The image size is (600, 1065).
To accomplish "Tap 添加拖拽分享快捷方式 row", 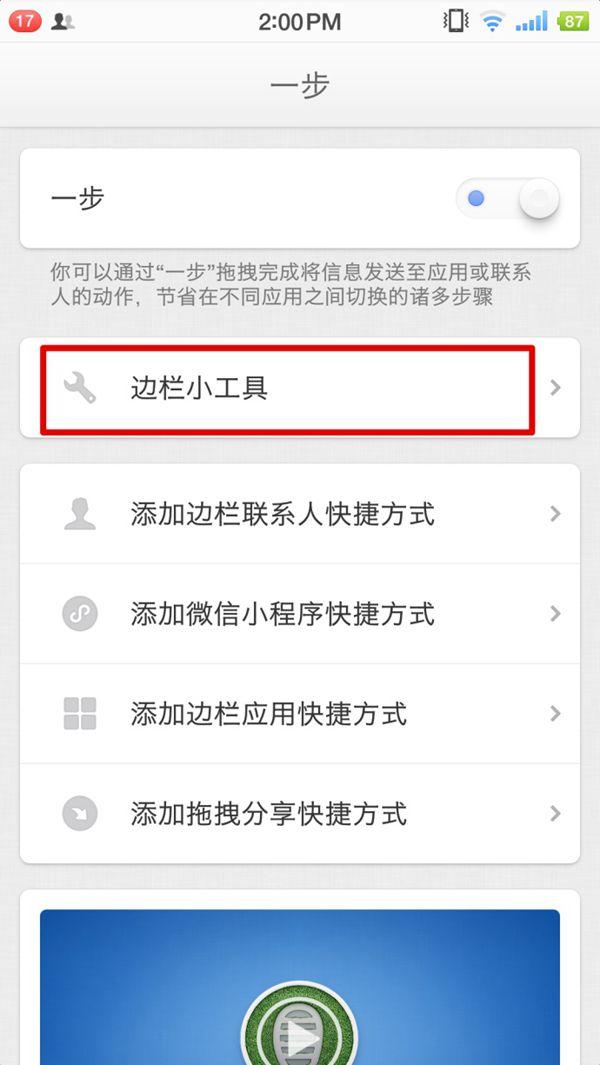I will 300,814.
